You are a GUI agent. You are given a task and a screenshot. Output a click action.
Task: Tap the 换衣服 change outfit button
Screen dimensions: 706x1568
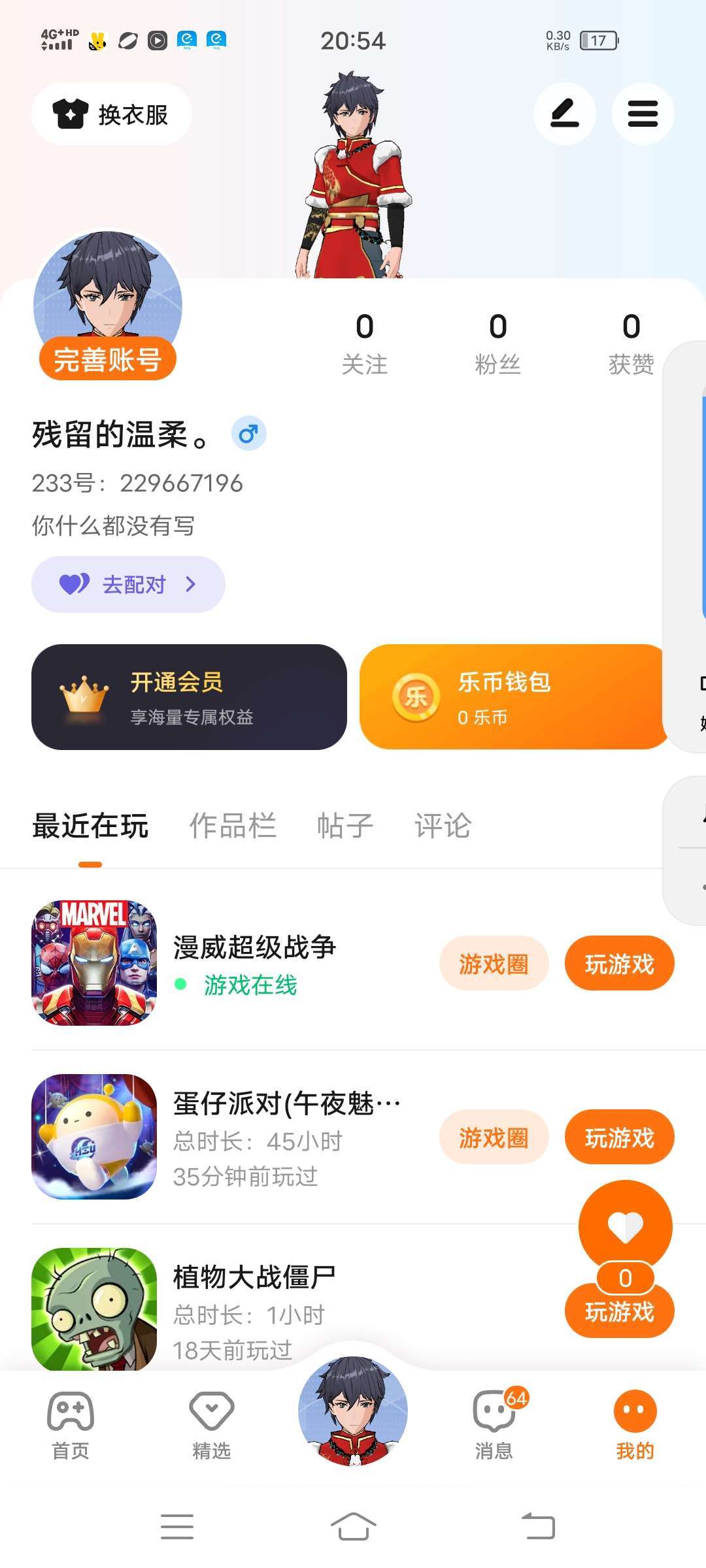[x=111, y=114]
